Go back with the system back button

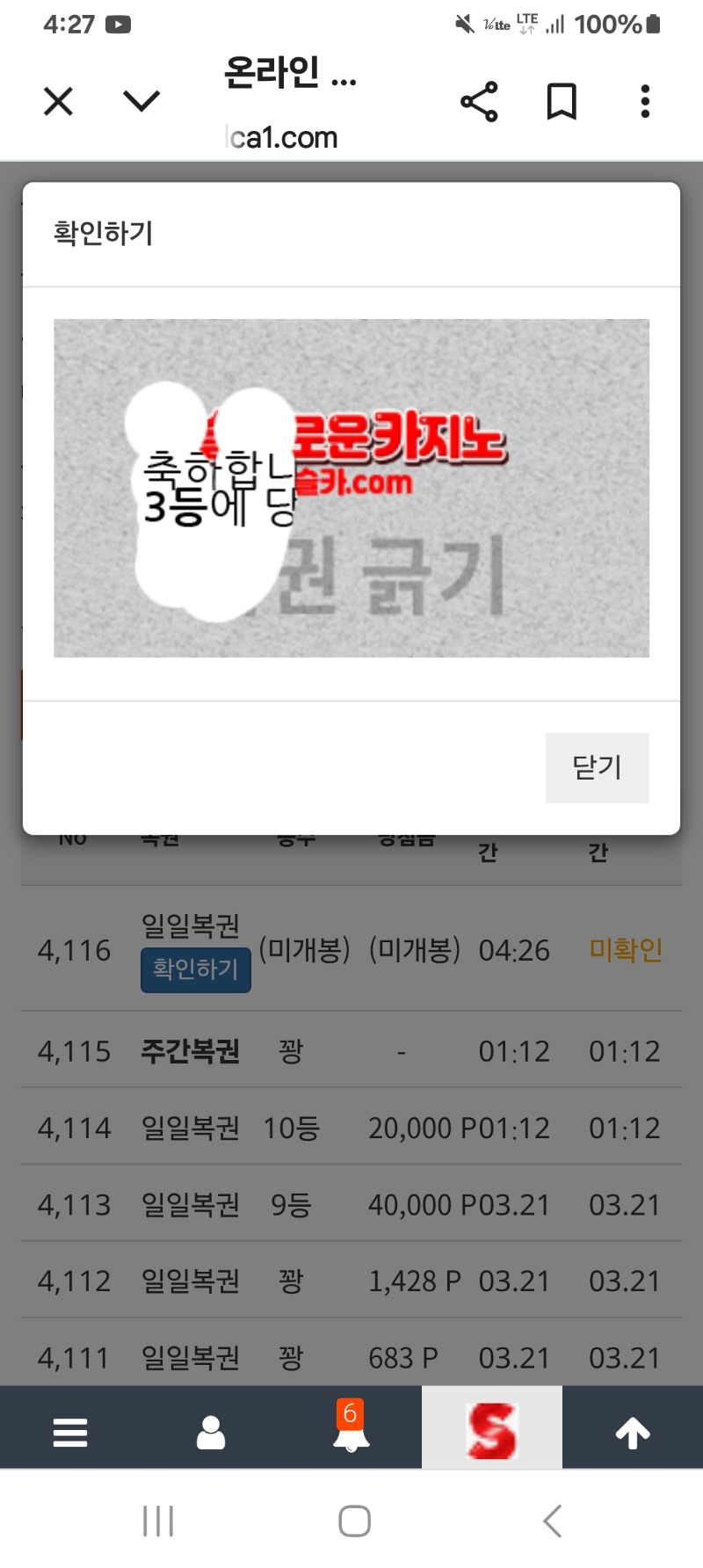552,1521
